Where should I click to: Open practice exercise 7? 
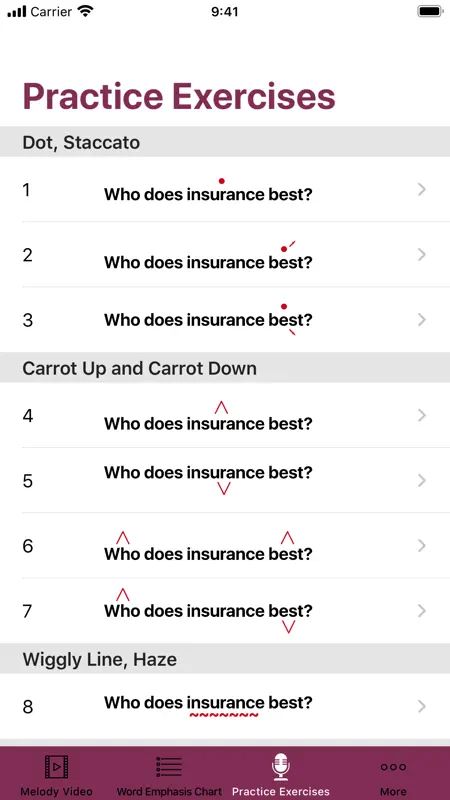[225, 611]
